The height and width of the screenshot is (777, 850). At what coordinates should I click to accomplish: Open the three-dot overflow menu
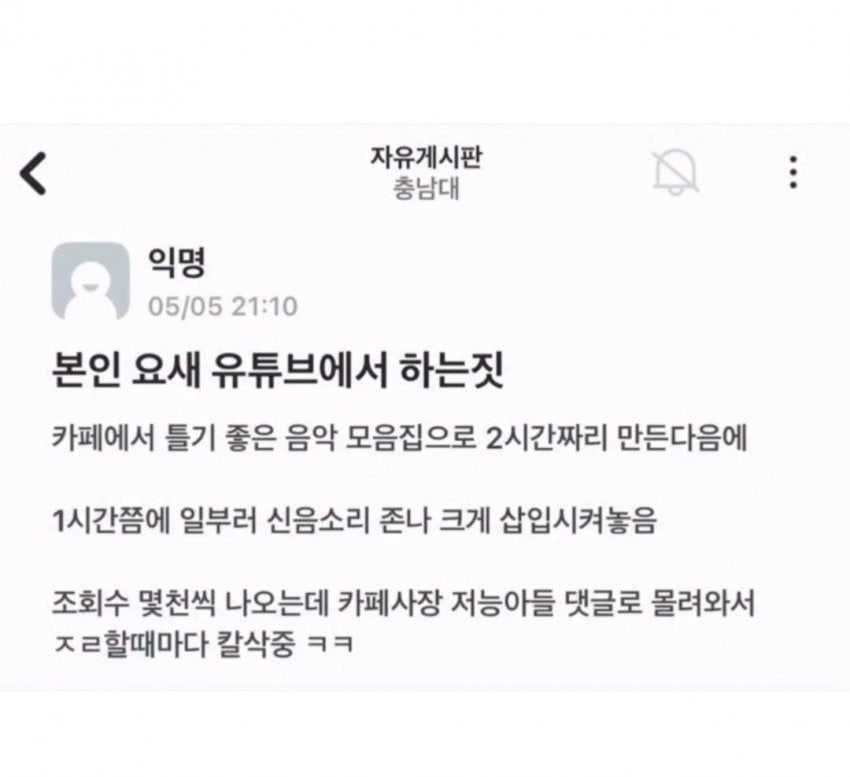pos(792,172)
